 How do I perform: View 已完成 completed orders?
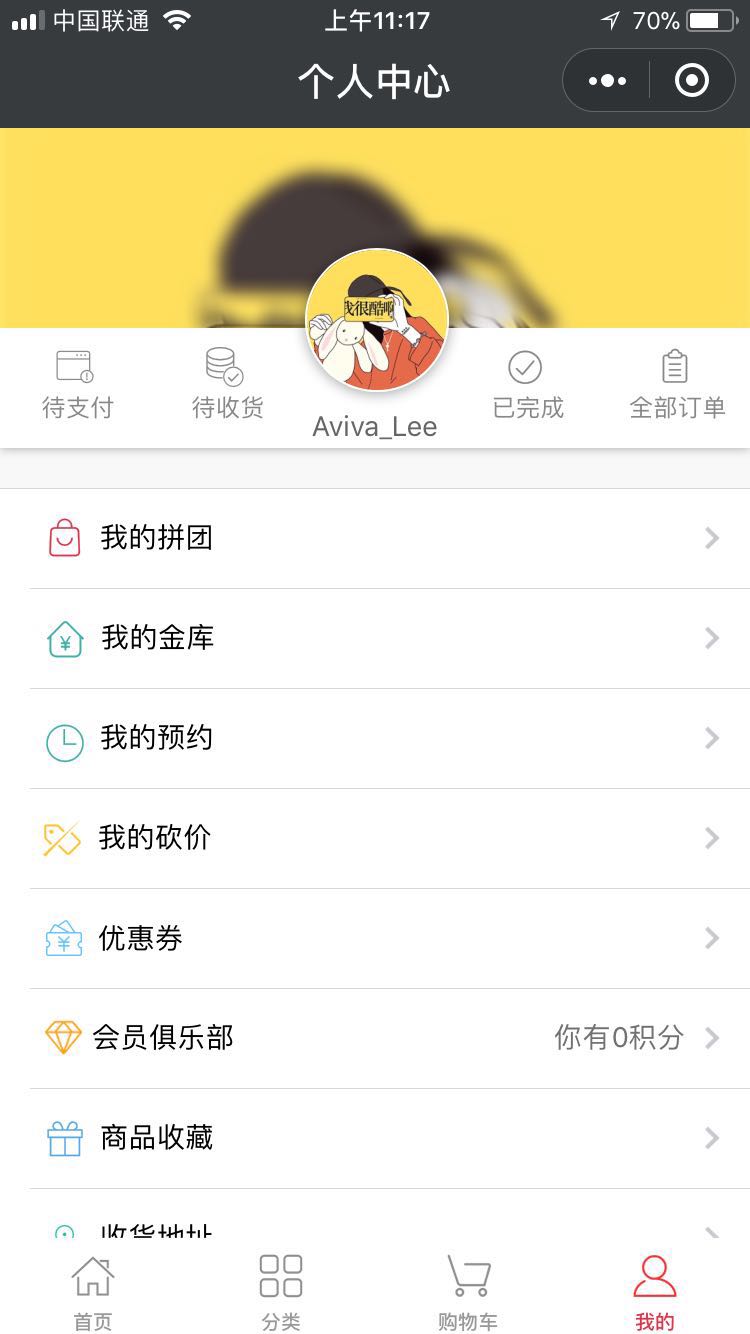coord(527,385)
